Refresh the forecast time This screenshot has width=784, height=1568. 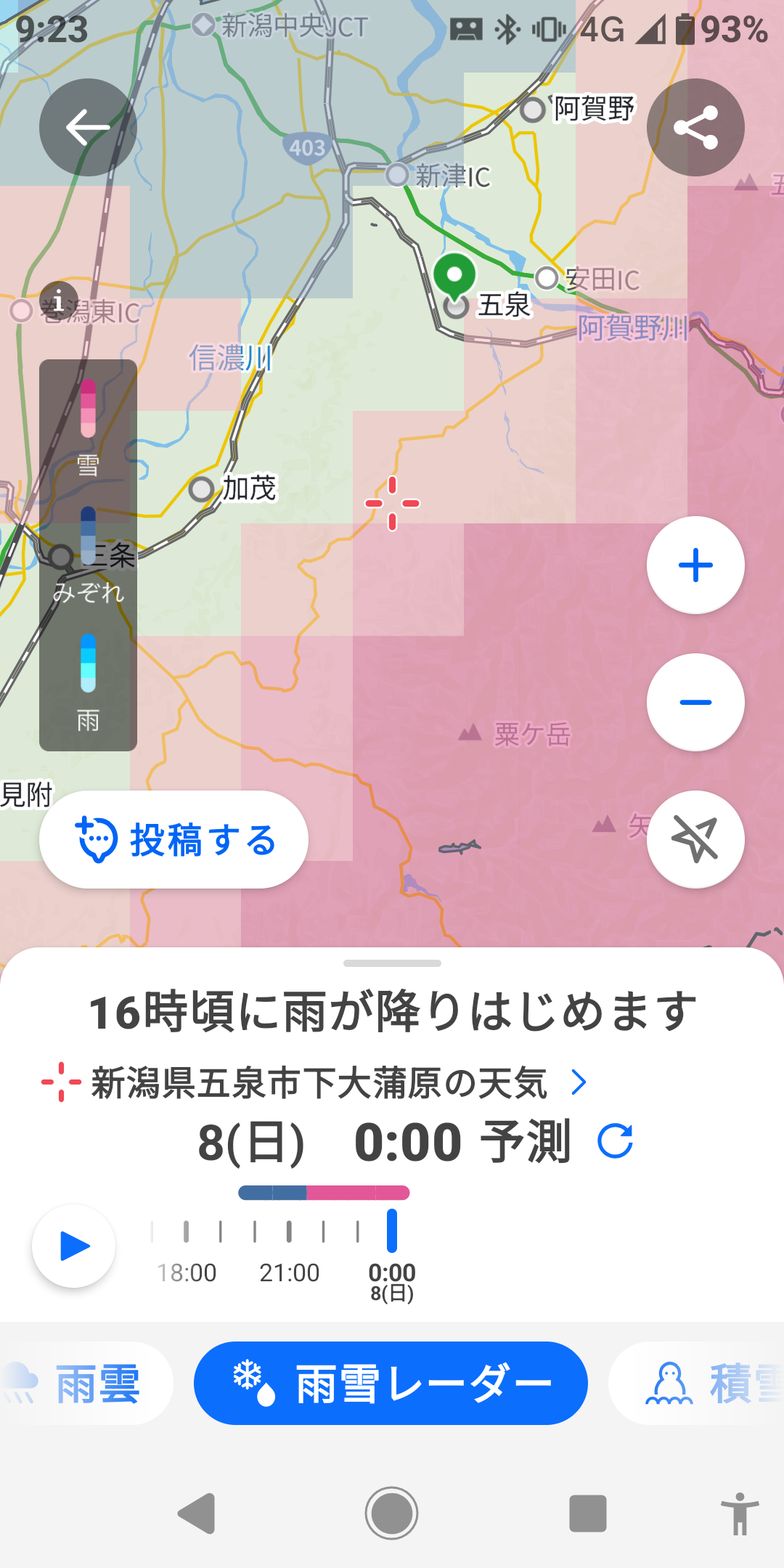point(615,1141)
